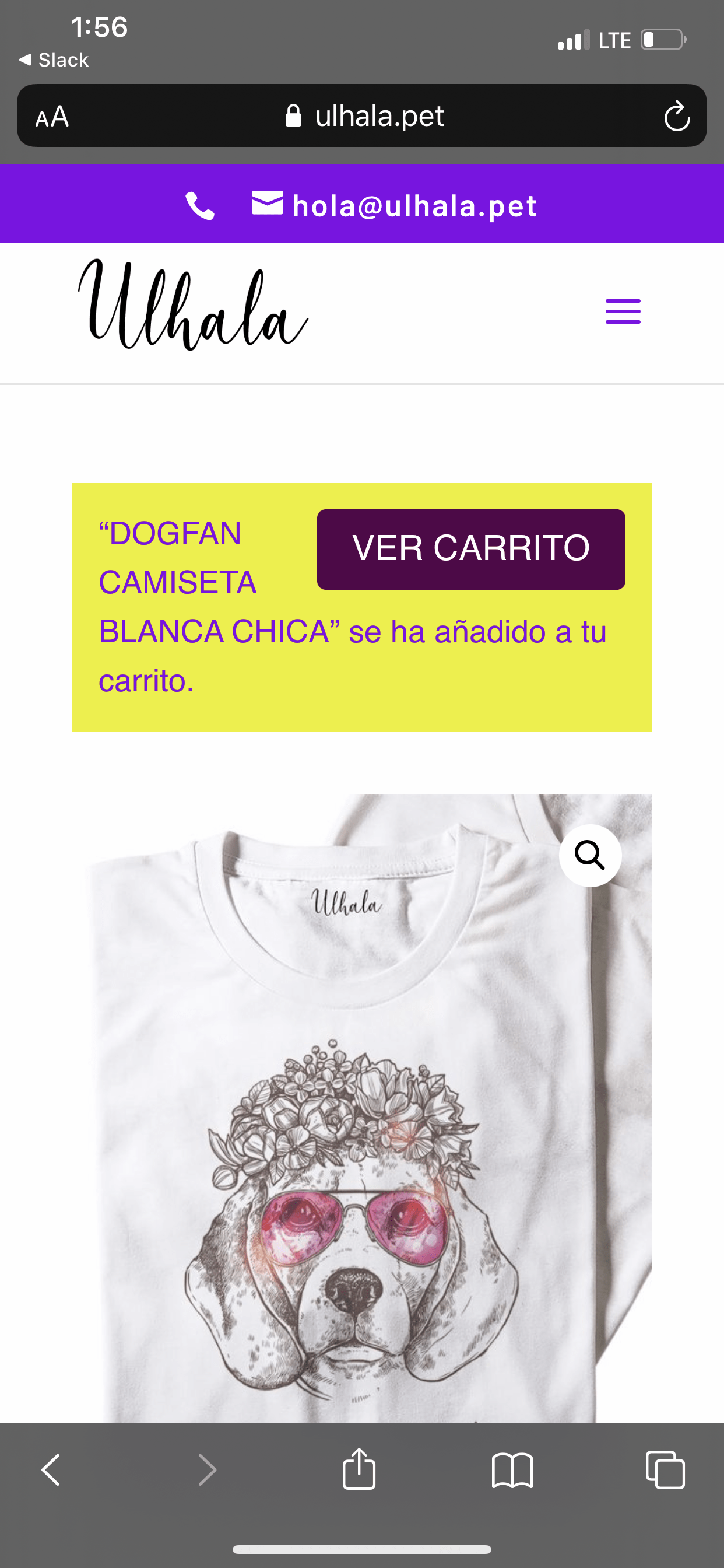Email hola@ulhala.pet link

(x=395, y=205)
